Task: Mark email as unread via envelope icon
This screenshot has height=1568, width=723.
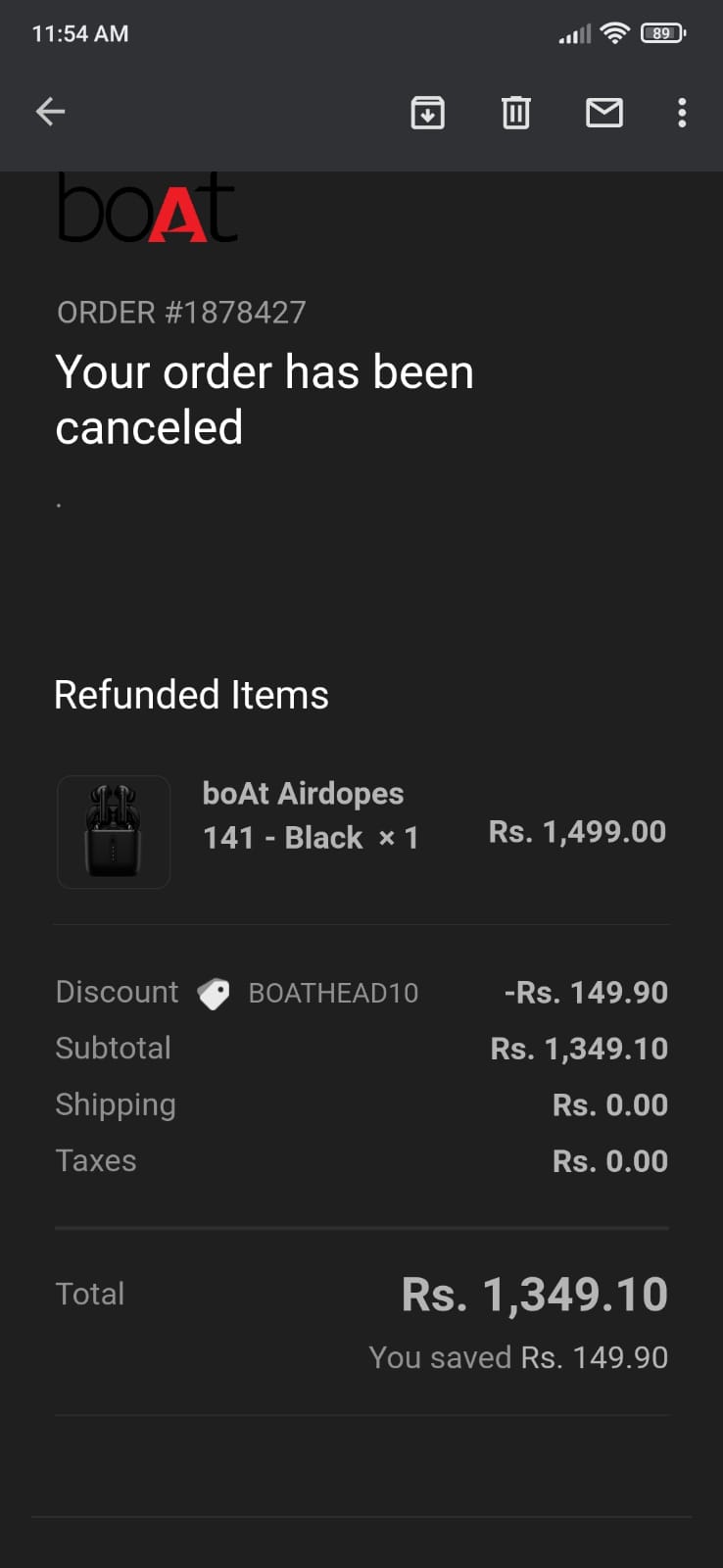Action: [603, 113]
